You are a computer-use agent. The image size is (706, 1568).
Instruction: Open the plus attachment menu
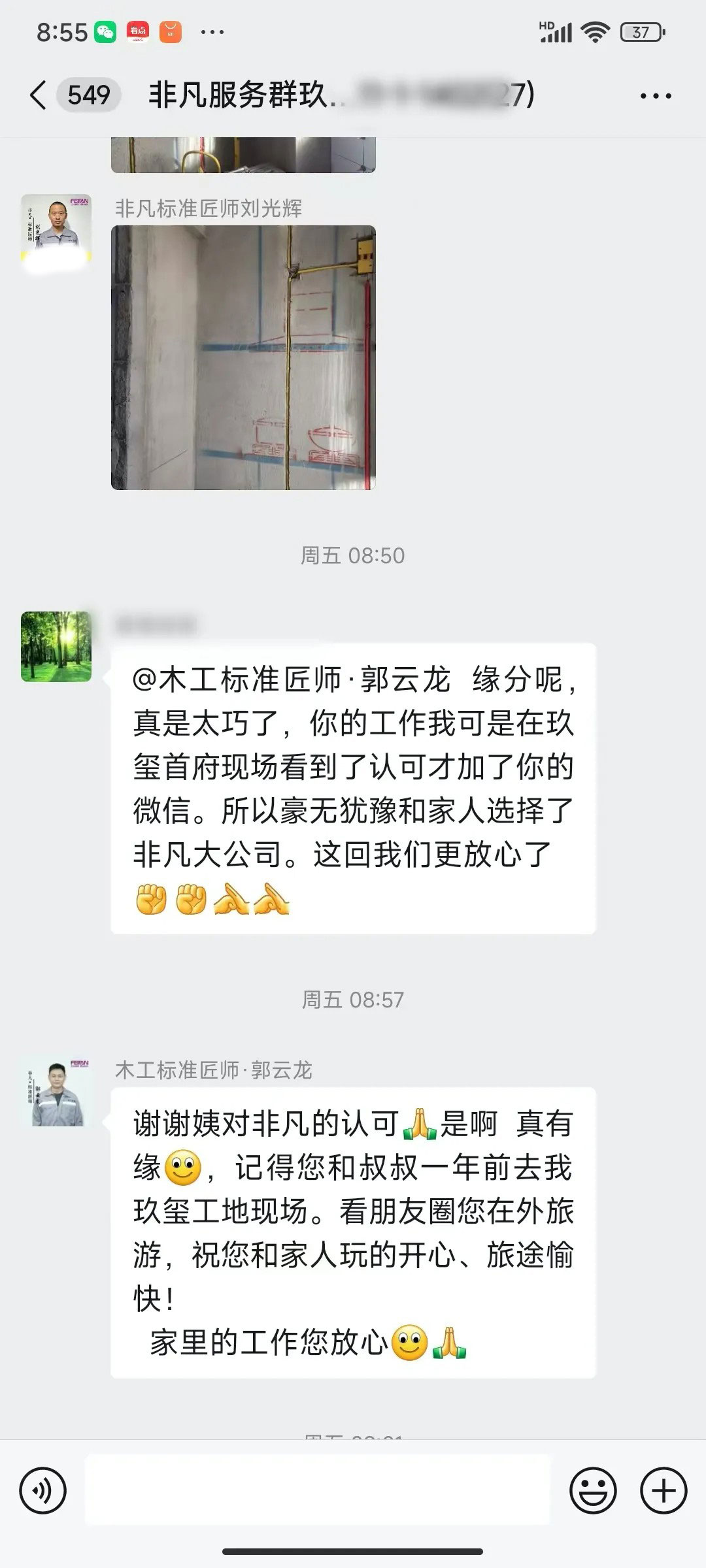tap(664, 1491)
